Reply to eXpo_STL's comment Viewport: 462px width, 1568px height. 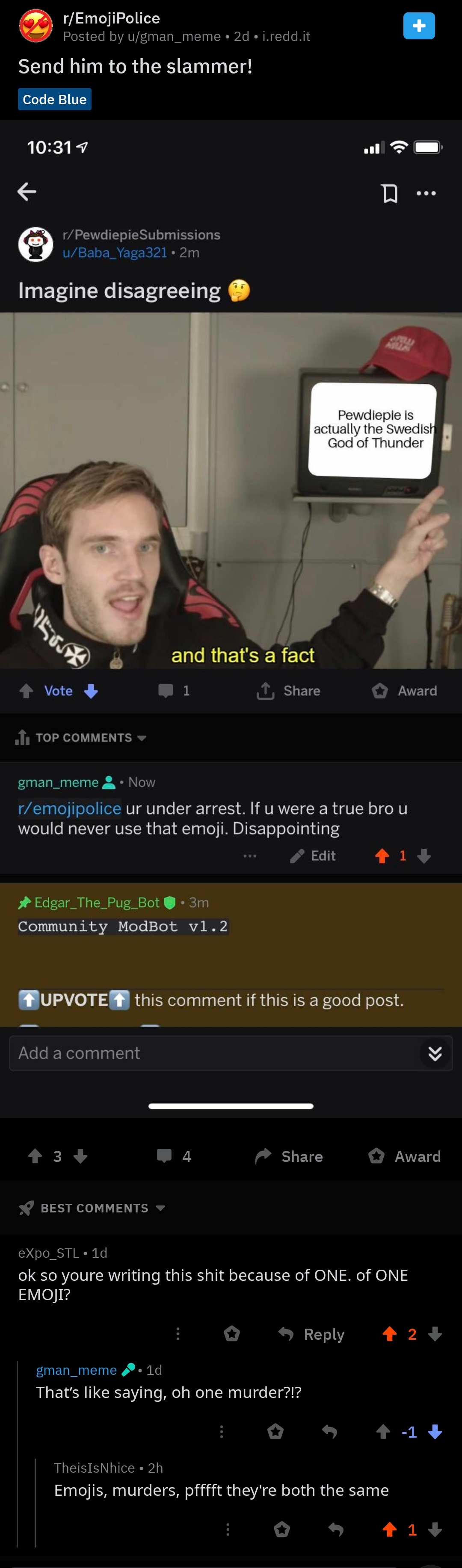[x=311, y=1335]
